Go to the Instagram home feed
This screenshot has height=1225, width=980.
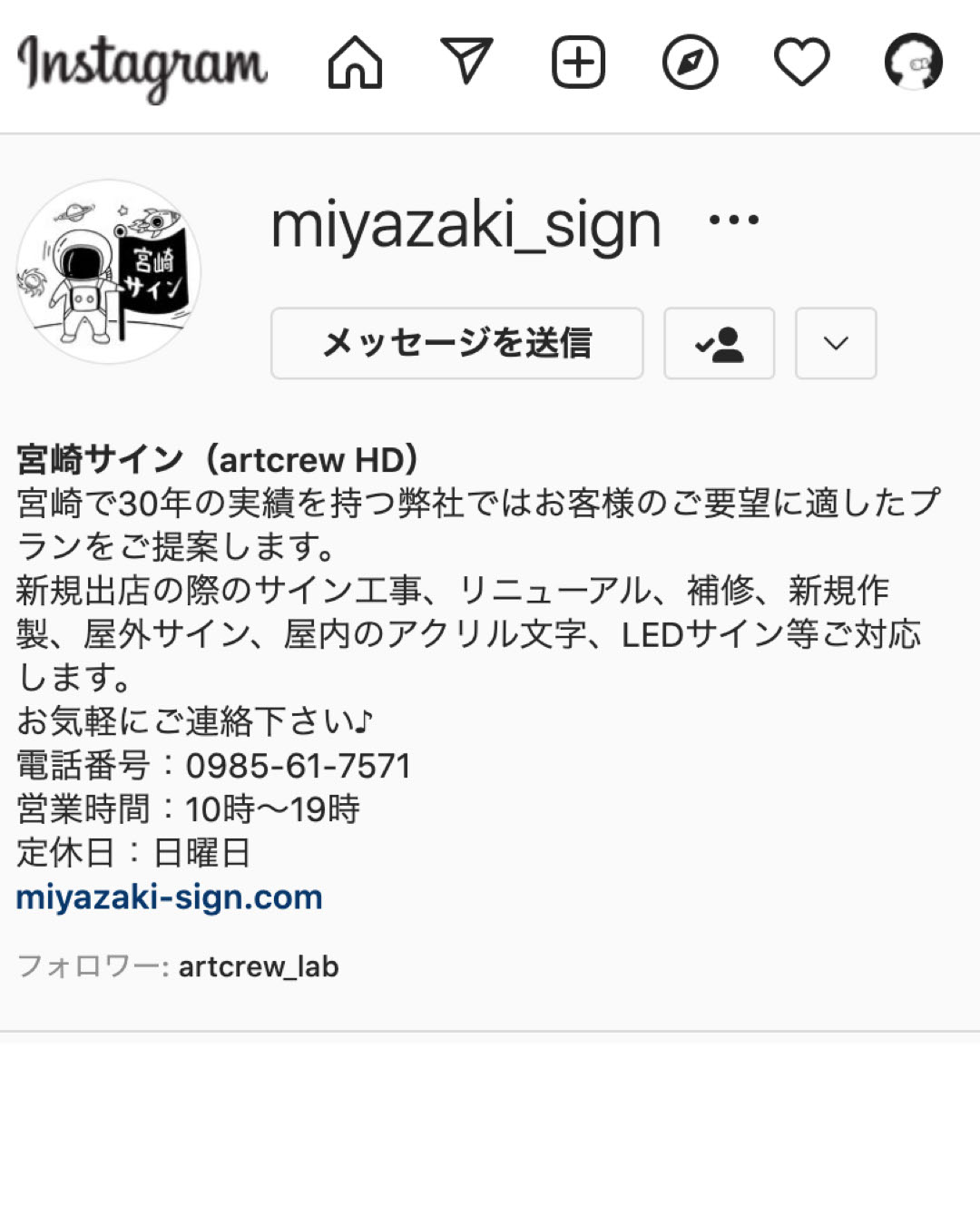[355, 63]
